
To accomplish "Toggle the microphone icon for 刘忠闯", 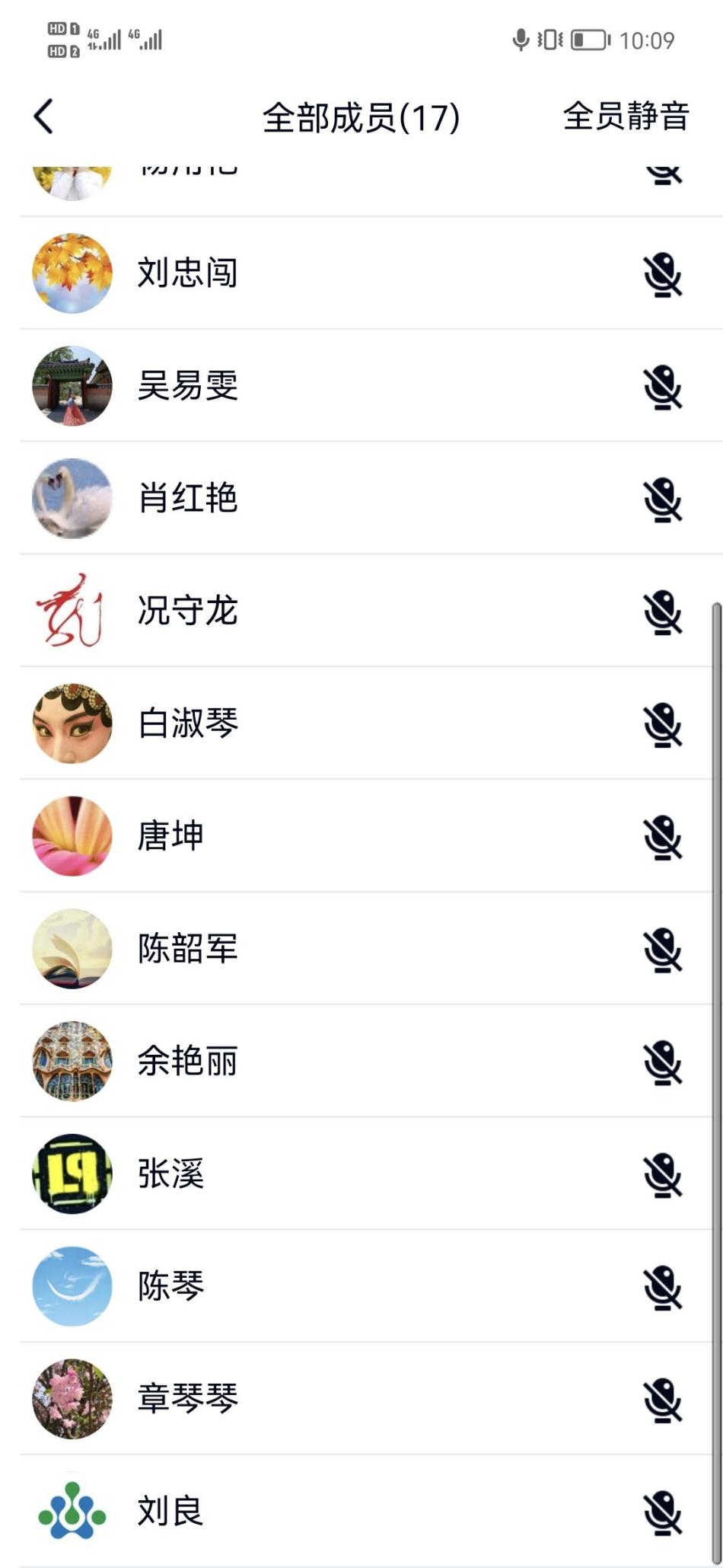I will pos(663,275).
